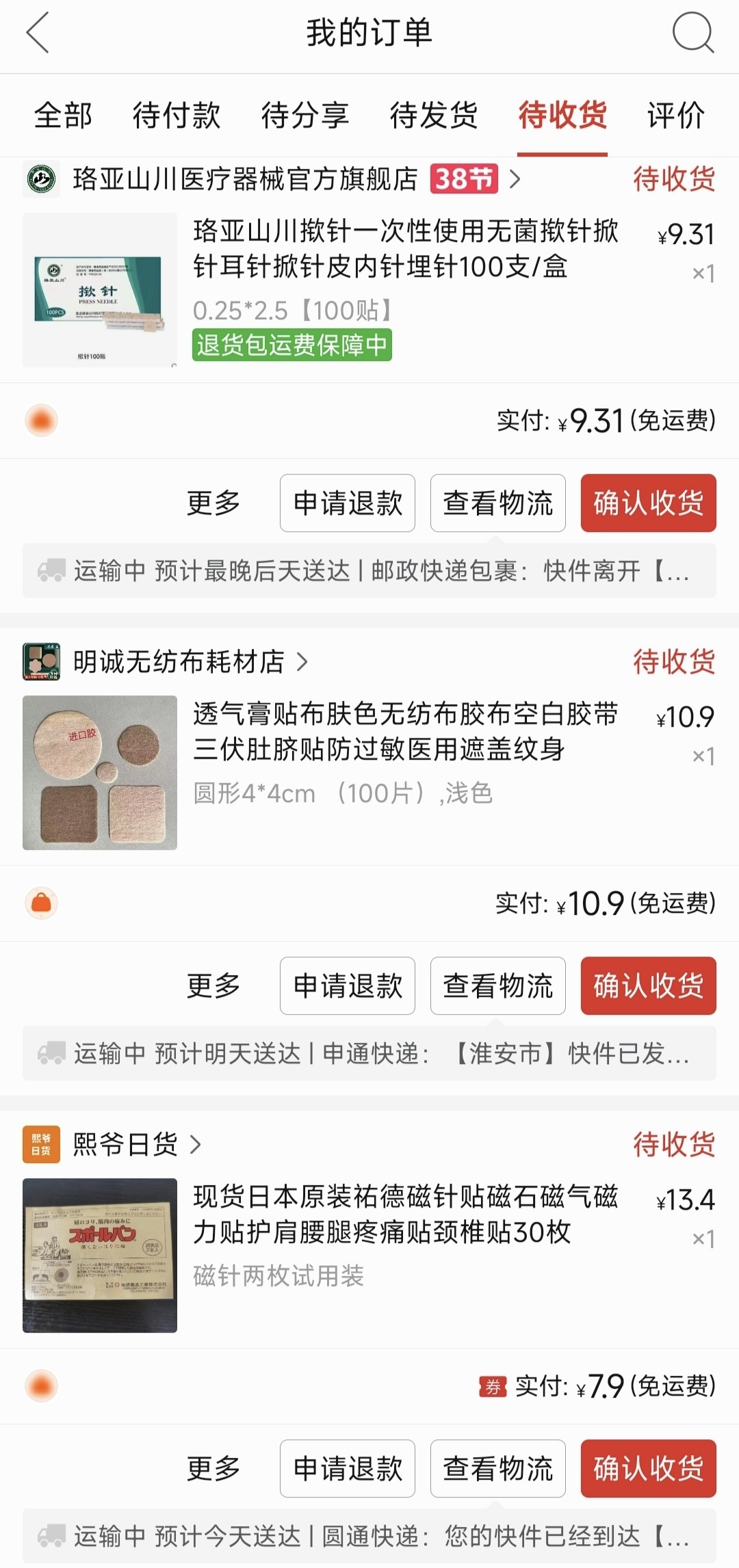Screen dimensions: 739x1568
Task: Confirm receipt of the 祐德磁针贴 order
Action: pos(648,1469)
